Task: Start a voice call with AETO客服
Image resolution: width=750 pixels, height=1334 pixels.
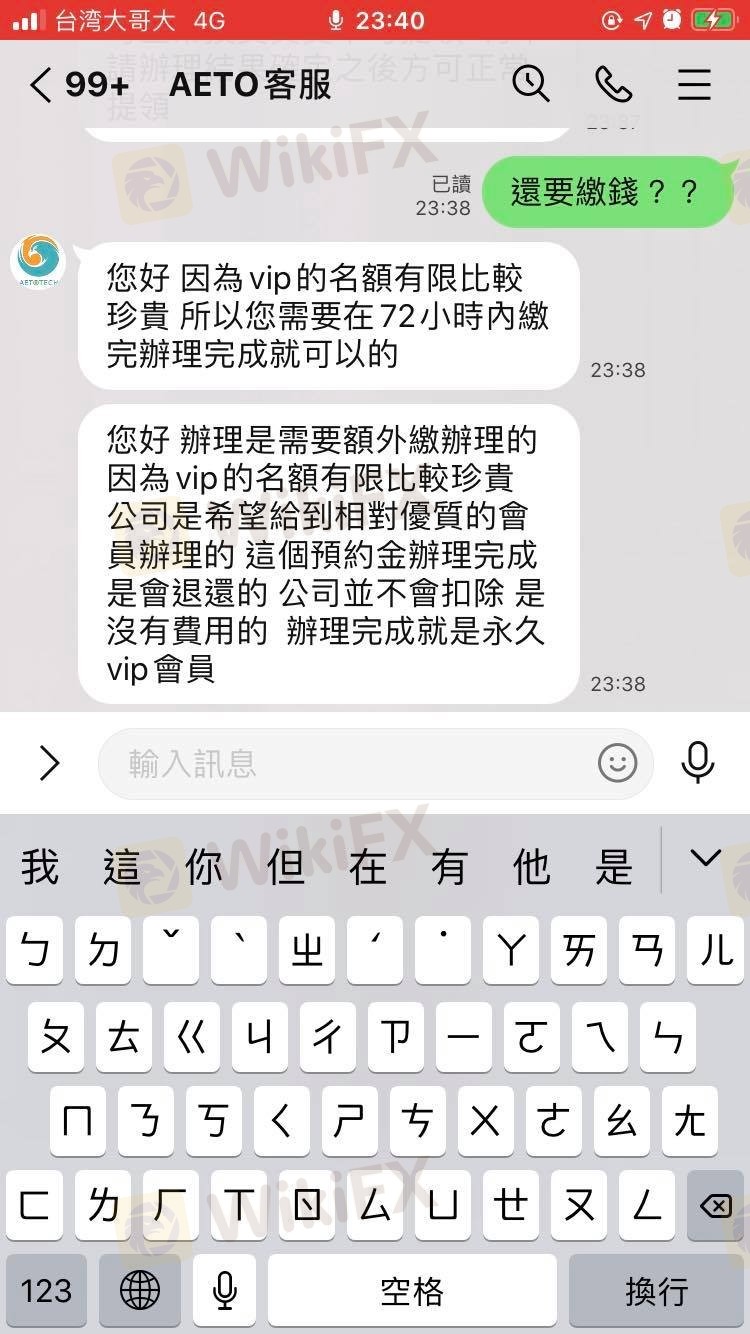Action: [x=612, y=85]
